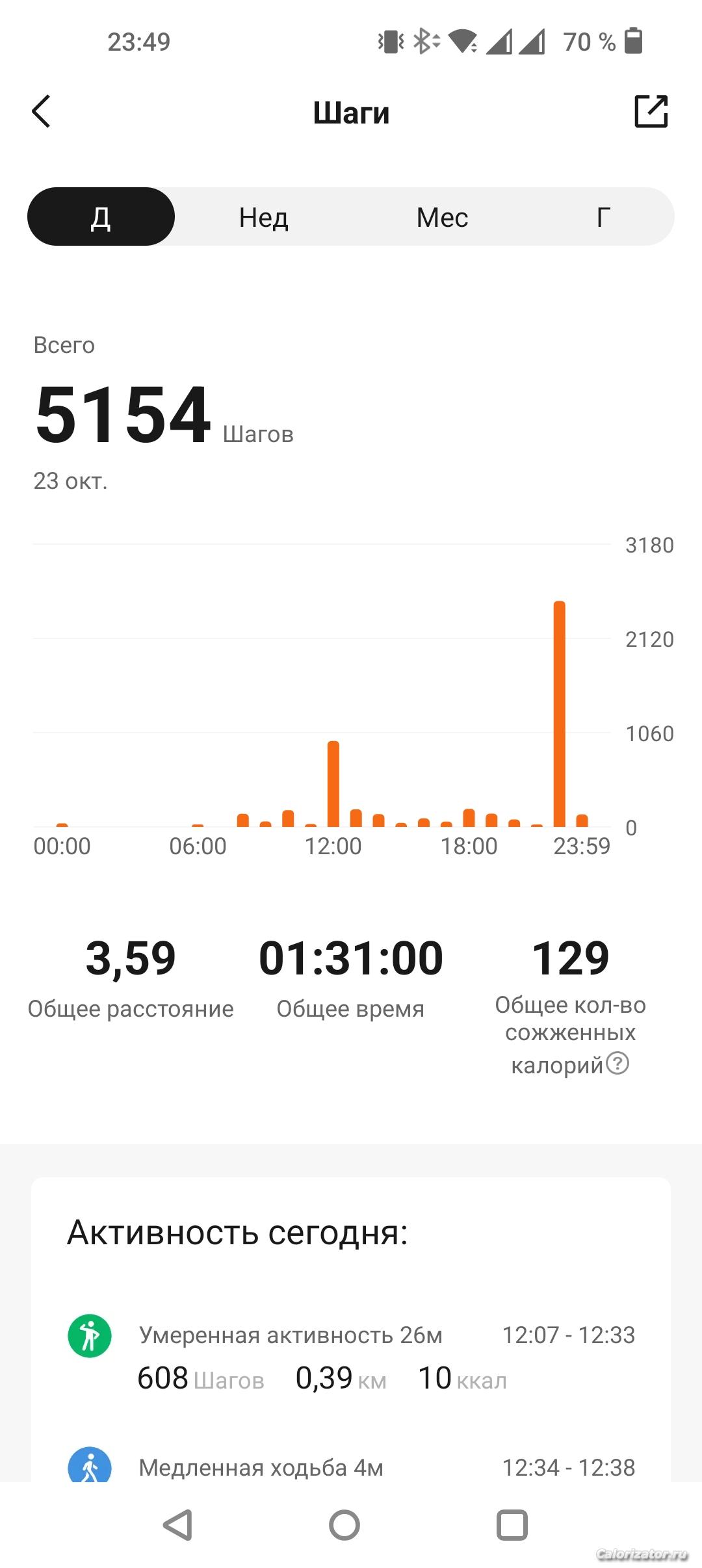The height and width of the screenshot is (1568, 702).
Task: Switch to the Г yearly tab
Action: click(603, 217)
